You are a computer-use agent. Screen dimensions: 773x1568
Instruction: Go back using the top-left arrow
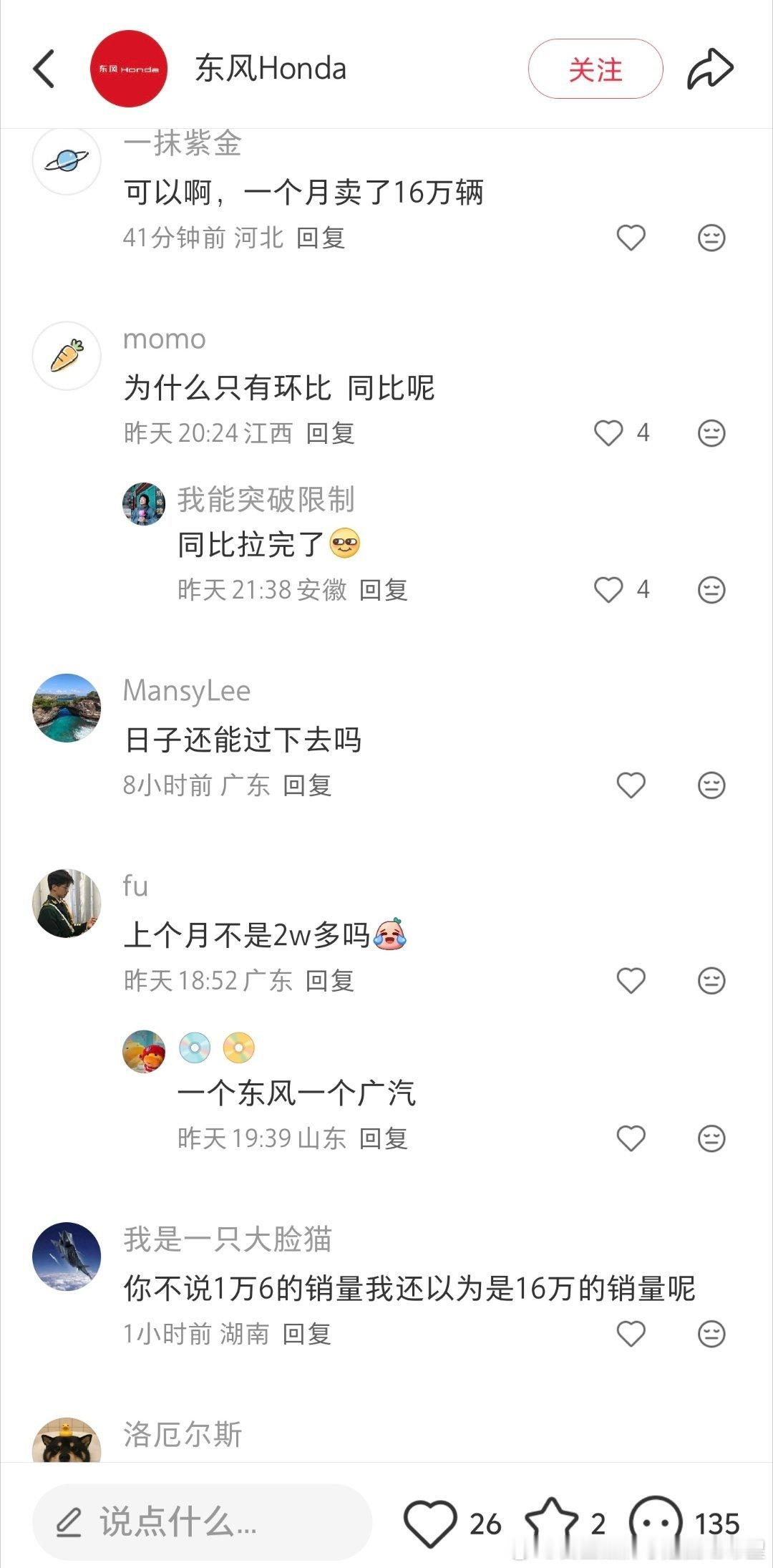44,69
